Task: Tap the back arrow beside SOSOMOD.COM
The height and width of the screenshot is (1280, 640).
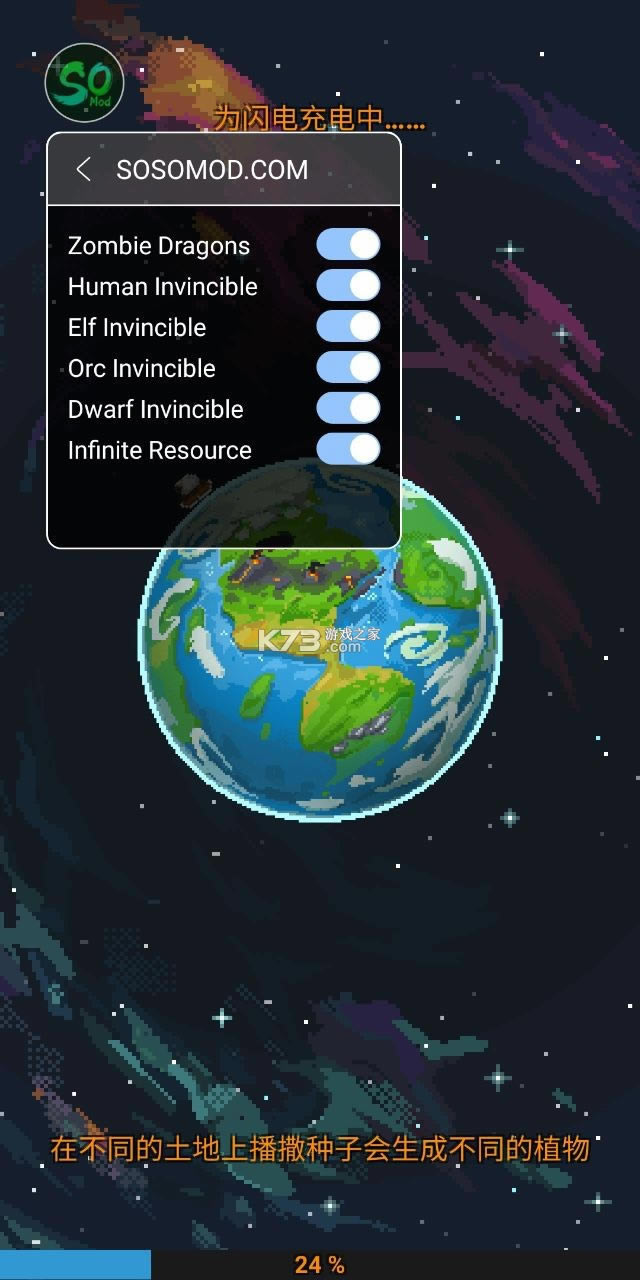Action: (x=84, y=169)
